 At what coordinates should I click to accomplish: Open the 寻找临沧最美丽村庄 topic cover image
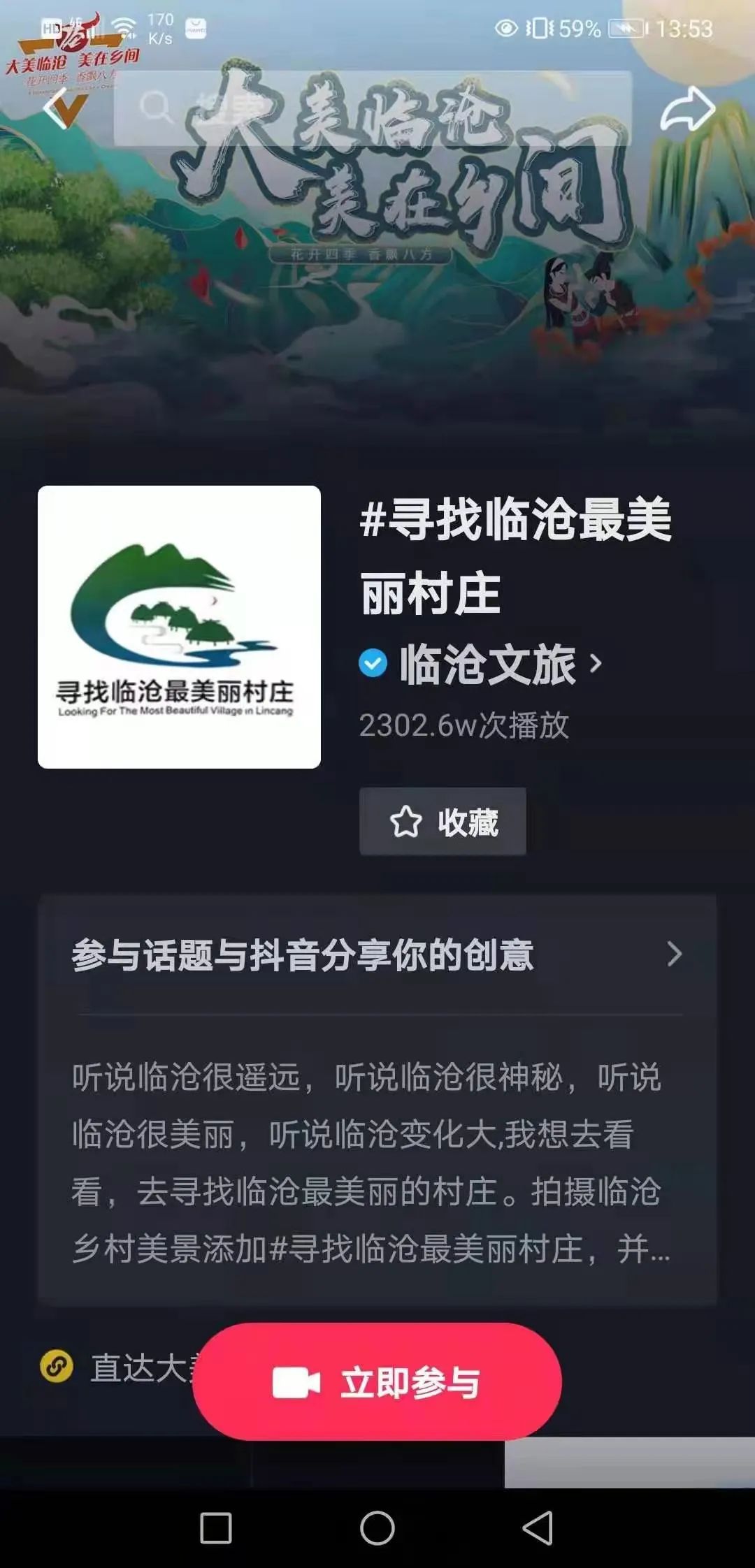(x=180, y=627)
